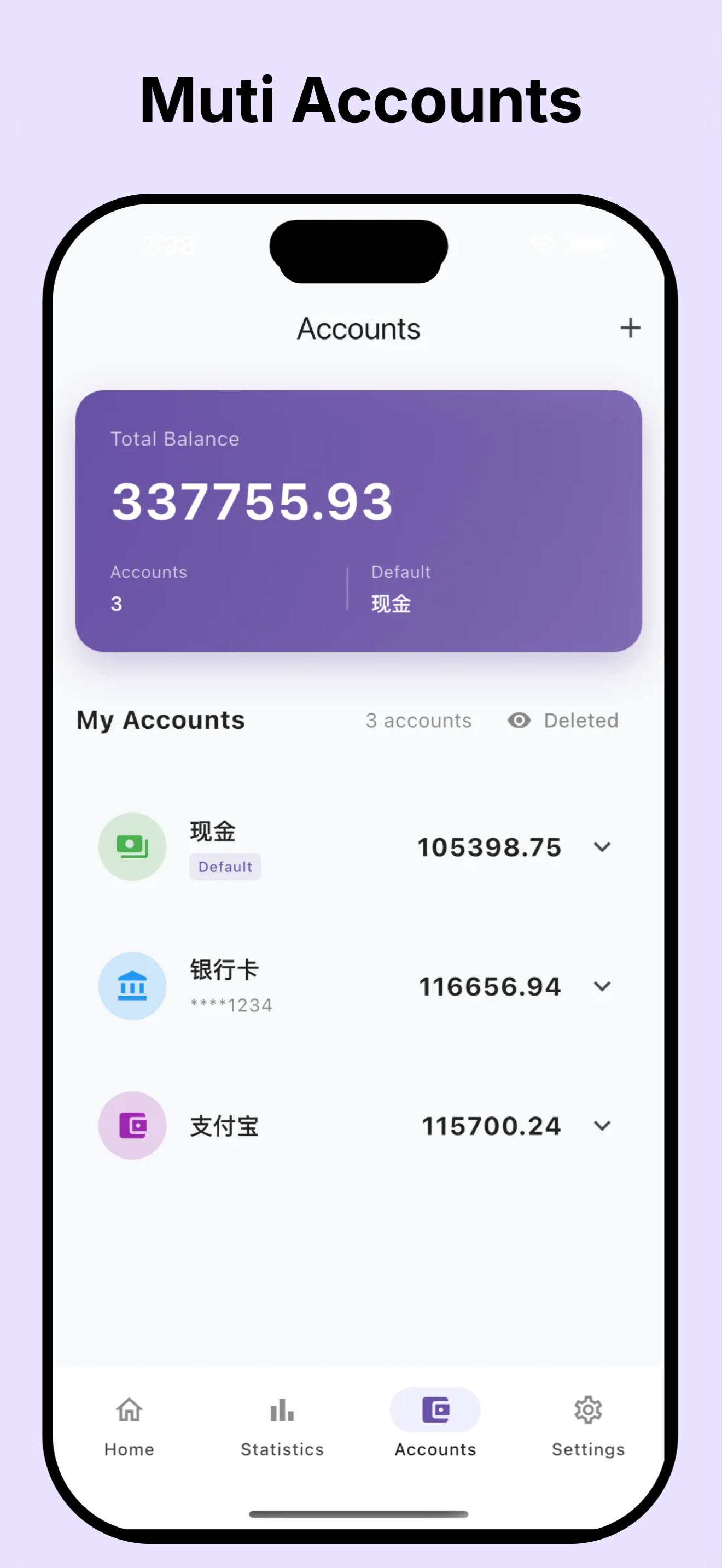Select the Default badge under 现金

coord(225,866)
